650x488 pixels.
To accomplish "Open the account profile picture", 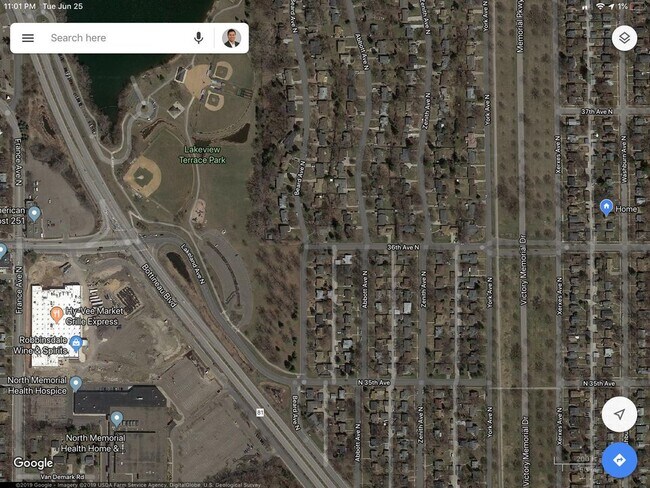I will coord(231,38).
